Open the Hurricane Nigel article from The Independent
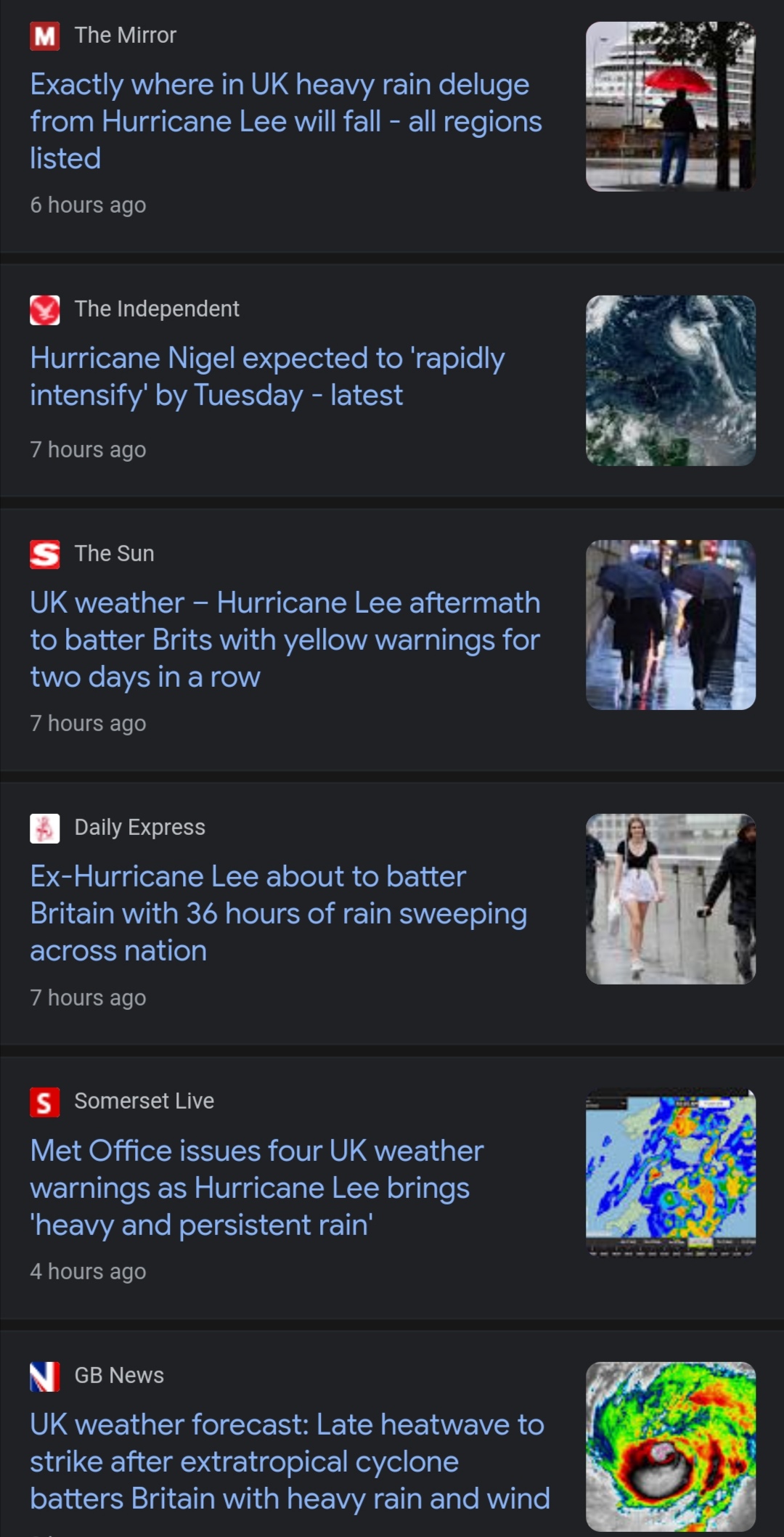This screenshot has height=1537, width=784. click(267, 377)
